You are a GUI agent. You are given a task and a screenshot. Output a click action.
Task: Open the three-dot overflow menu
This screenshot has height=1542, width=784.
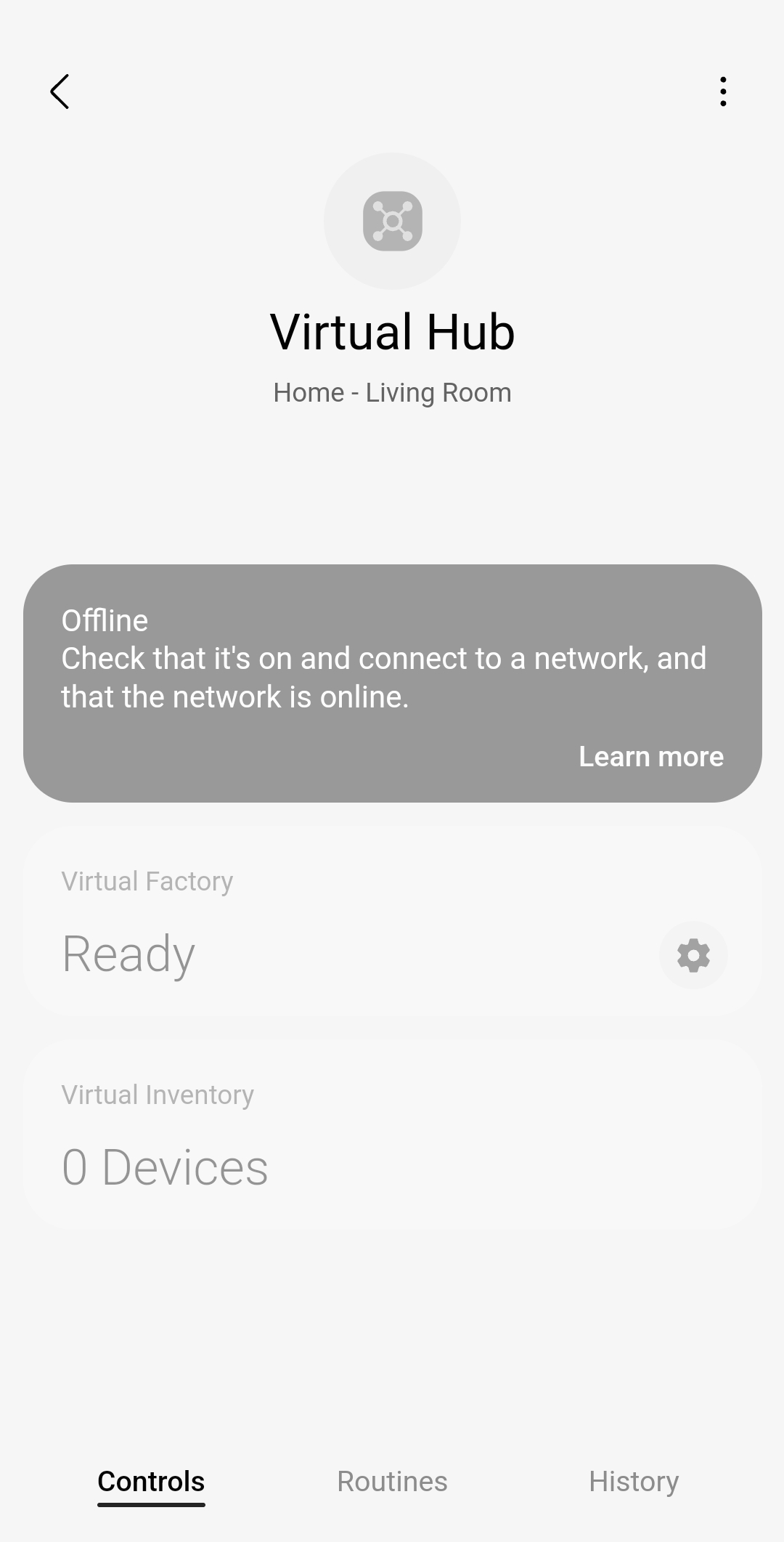722,92
